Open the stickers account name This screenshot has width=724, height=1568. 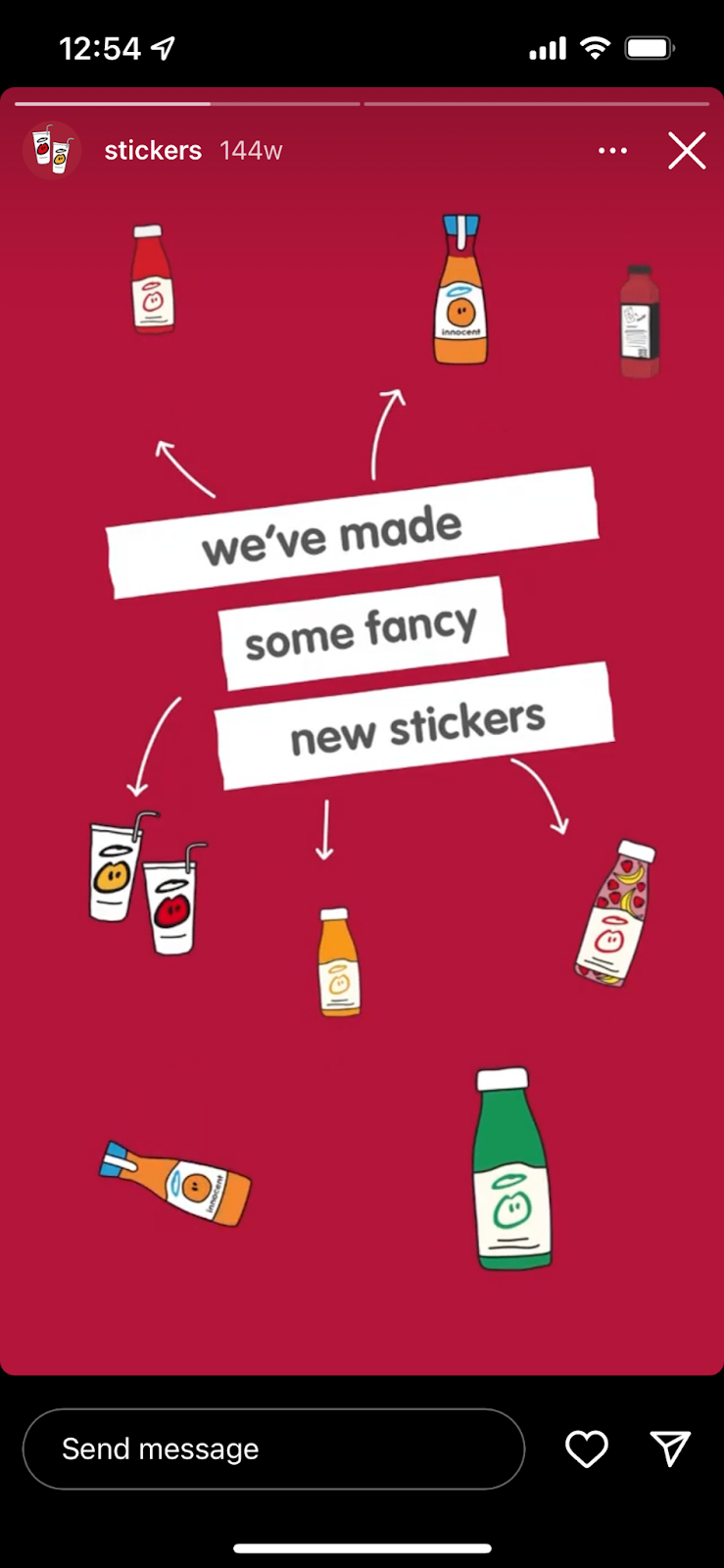click(x=153, y=150)
